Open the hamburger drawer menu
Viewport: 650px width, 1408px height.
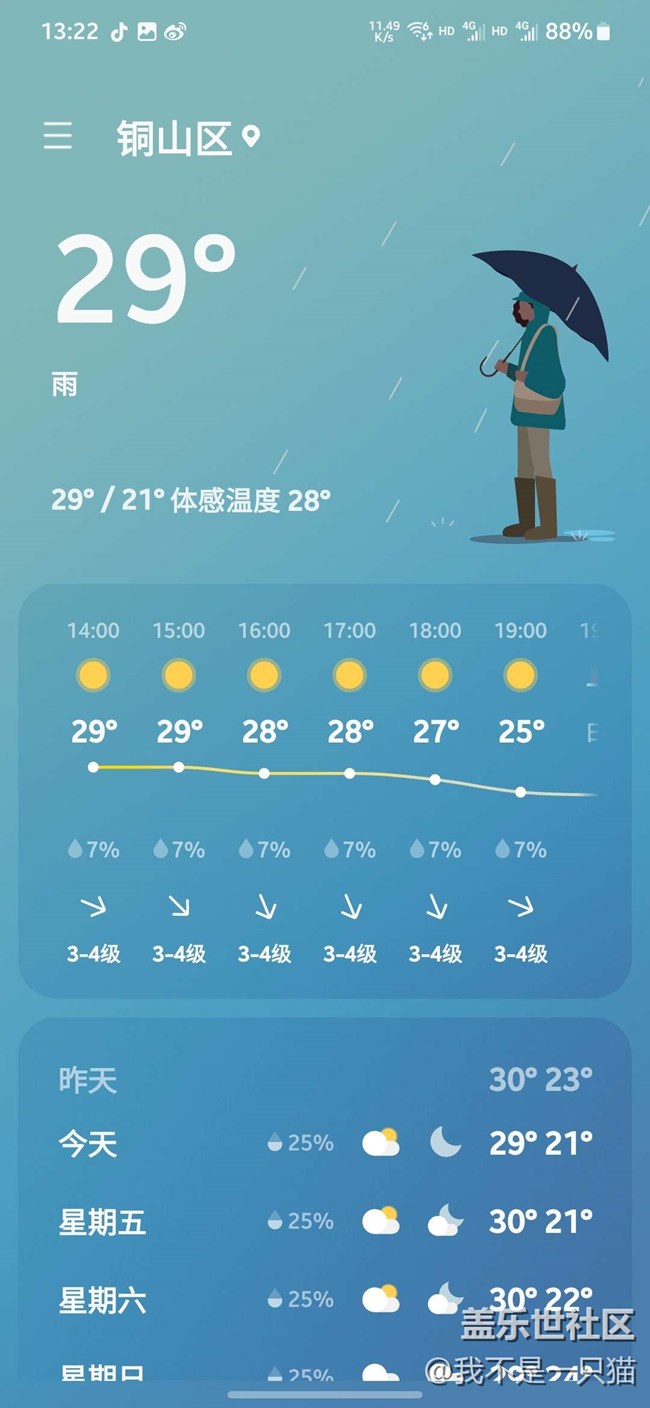click(x=58, y=136)
